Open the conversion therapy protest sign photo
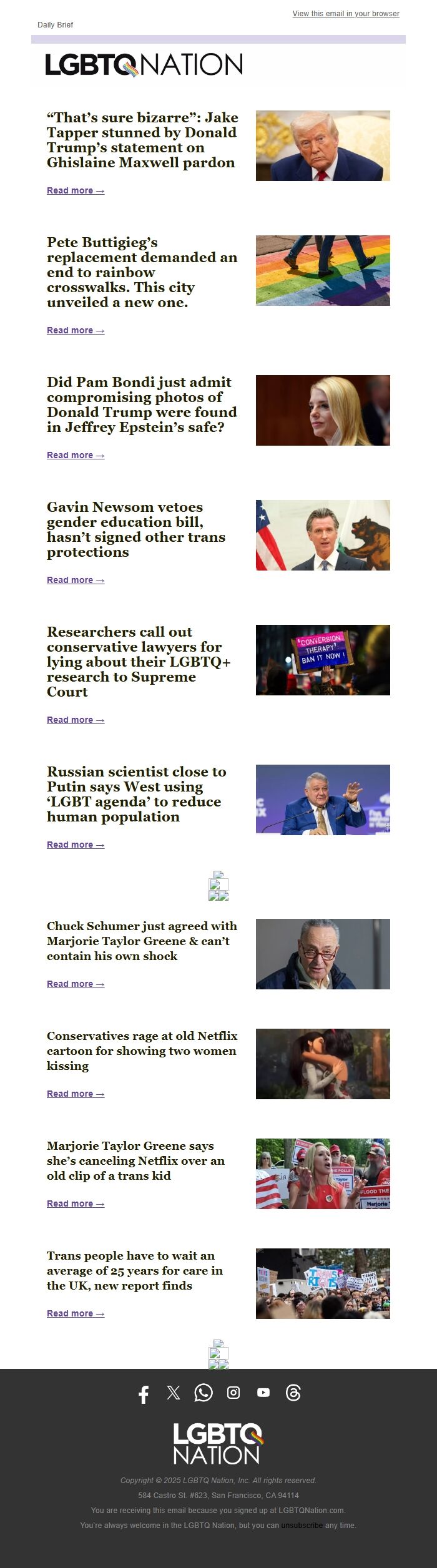 point(323,660)
